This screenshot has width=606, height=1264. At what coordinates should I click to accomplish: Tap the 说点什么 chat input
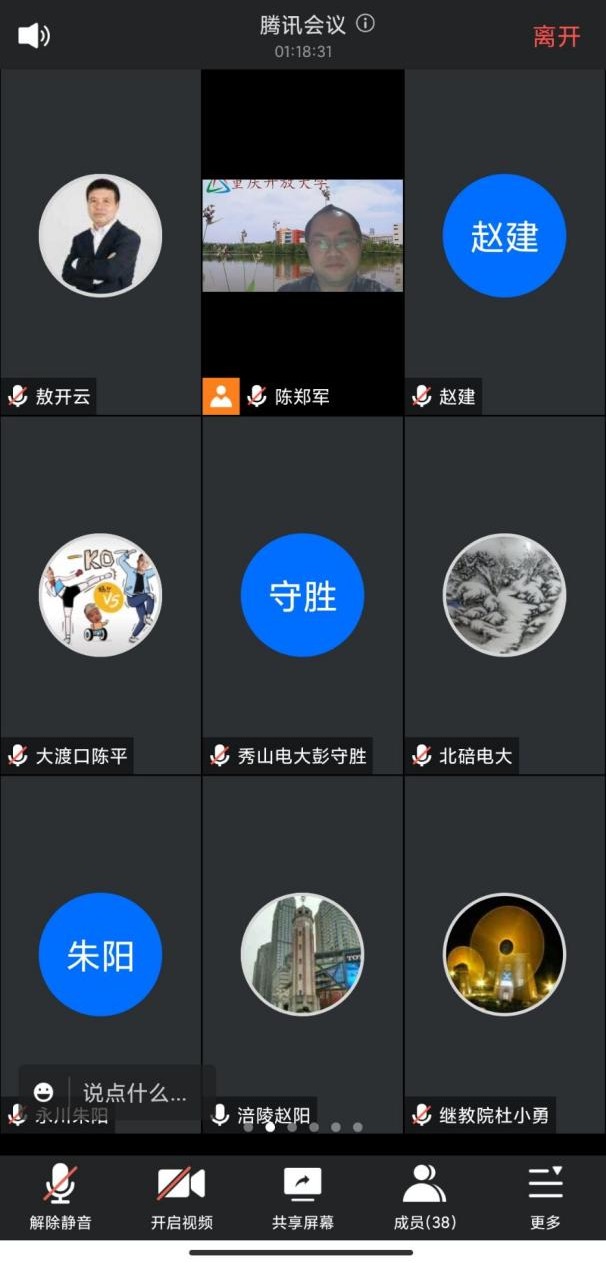tap(135, 1092)
